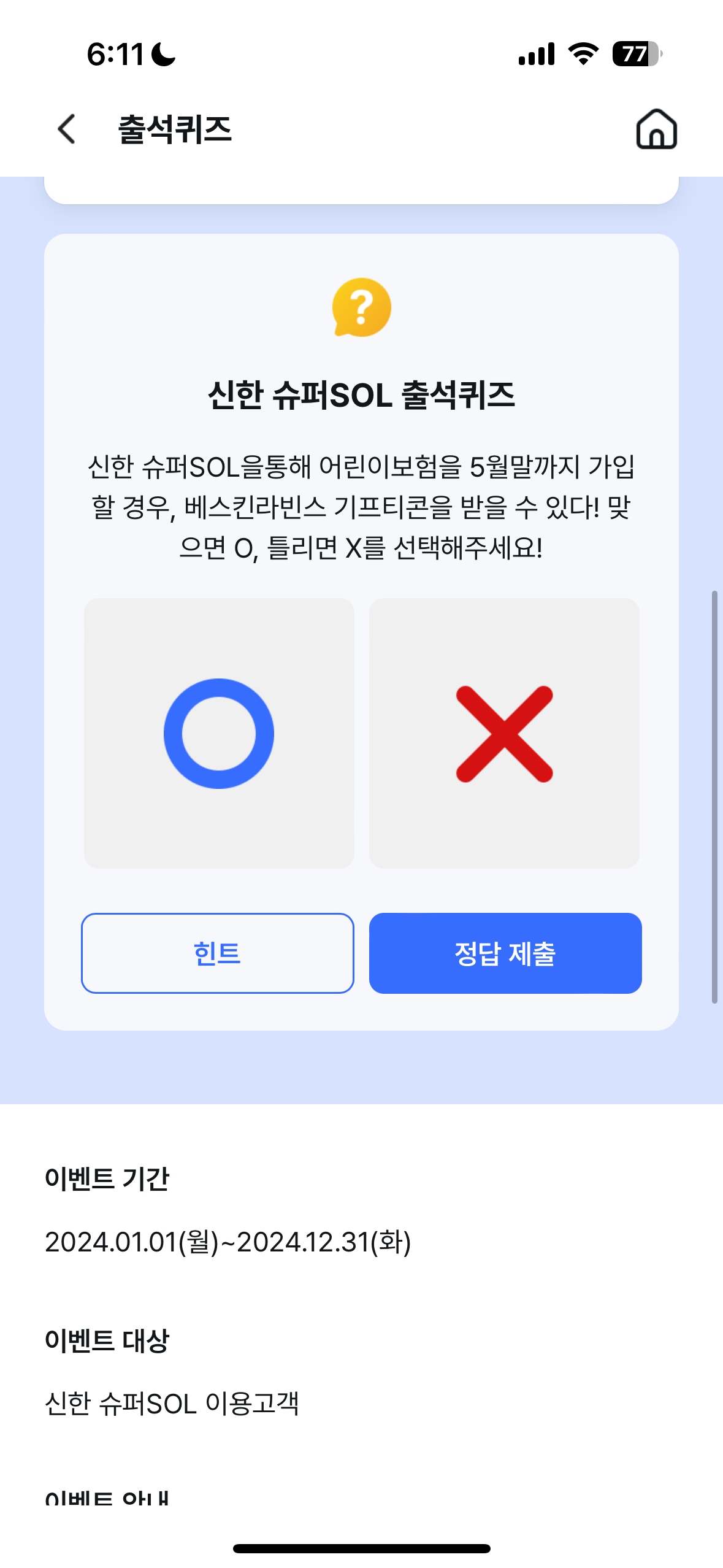Tap the battery indicator showing 77
The width and height of the screenshot is (723, 1568).
pos(635,55)
